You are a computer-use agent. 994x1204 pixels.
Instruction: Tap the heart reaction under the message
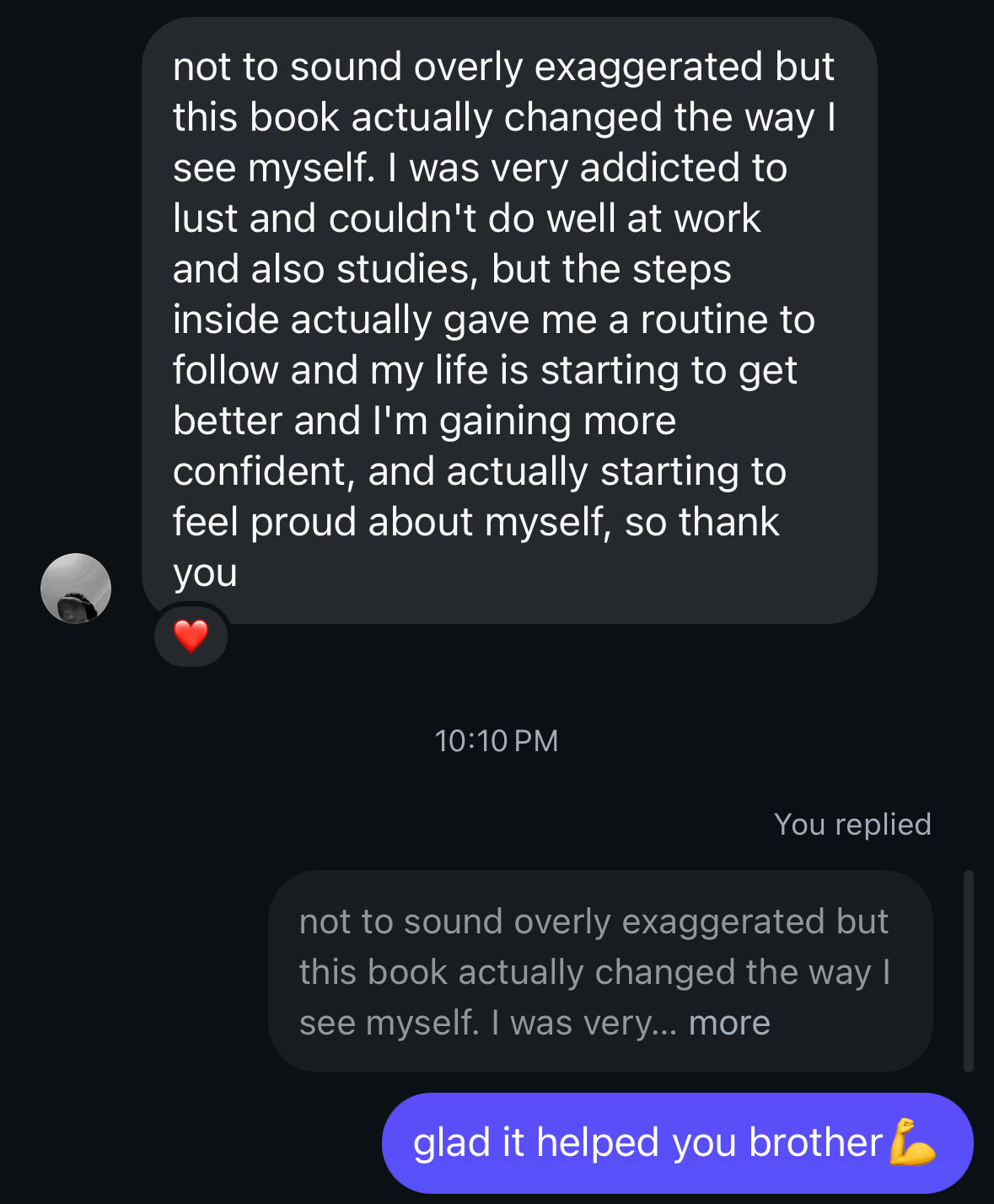(191, 636)
